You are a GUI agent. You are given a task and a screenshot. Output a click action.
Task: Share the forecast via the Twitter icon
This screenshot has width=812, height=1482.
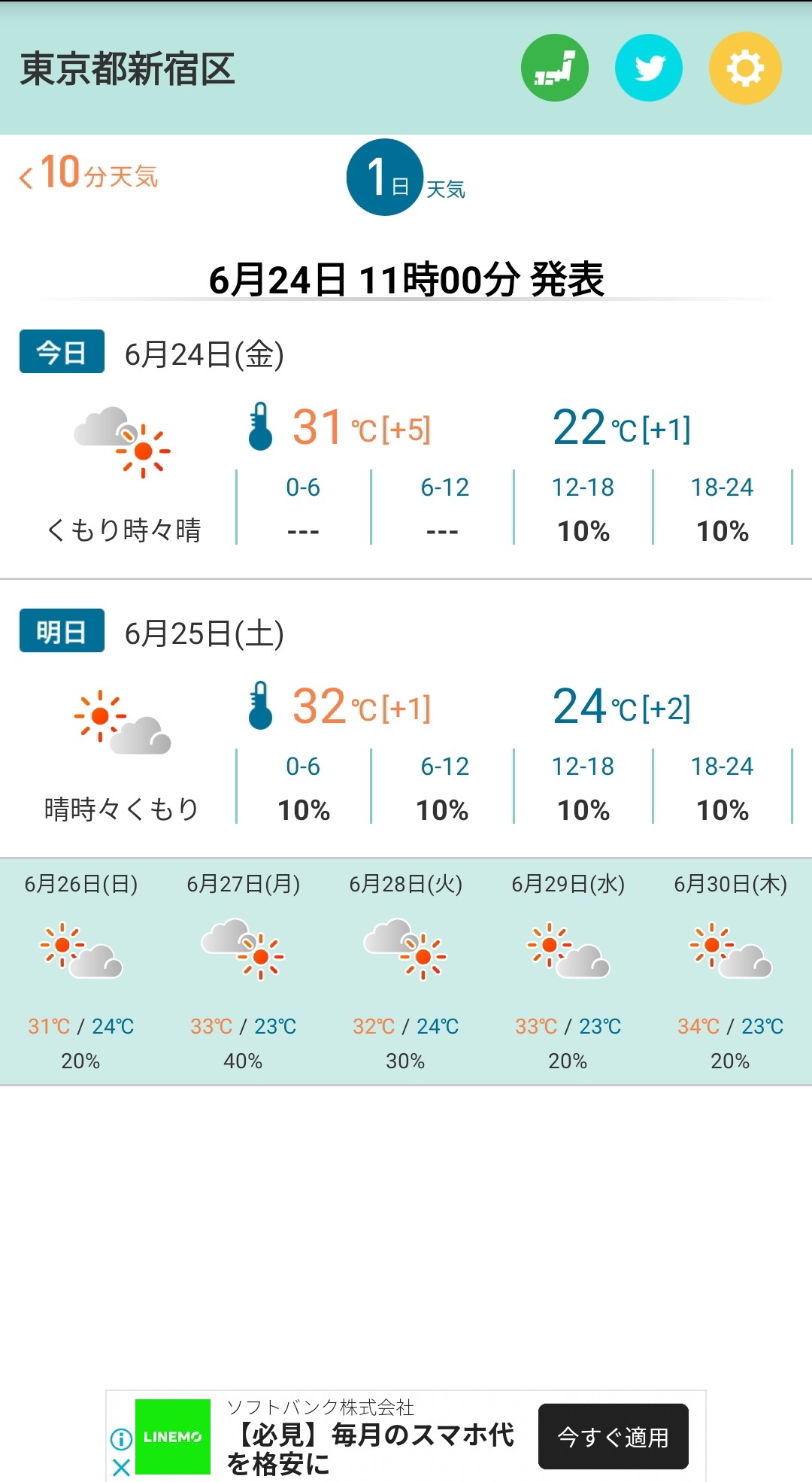pos(649,68)
